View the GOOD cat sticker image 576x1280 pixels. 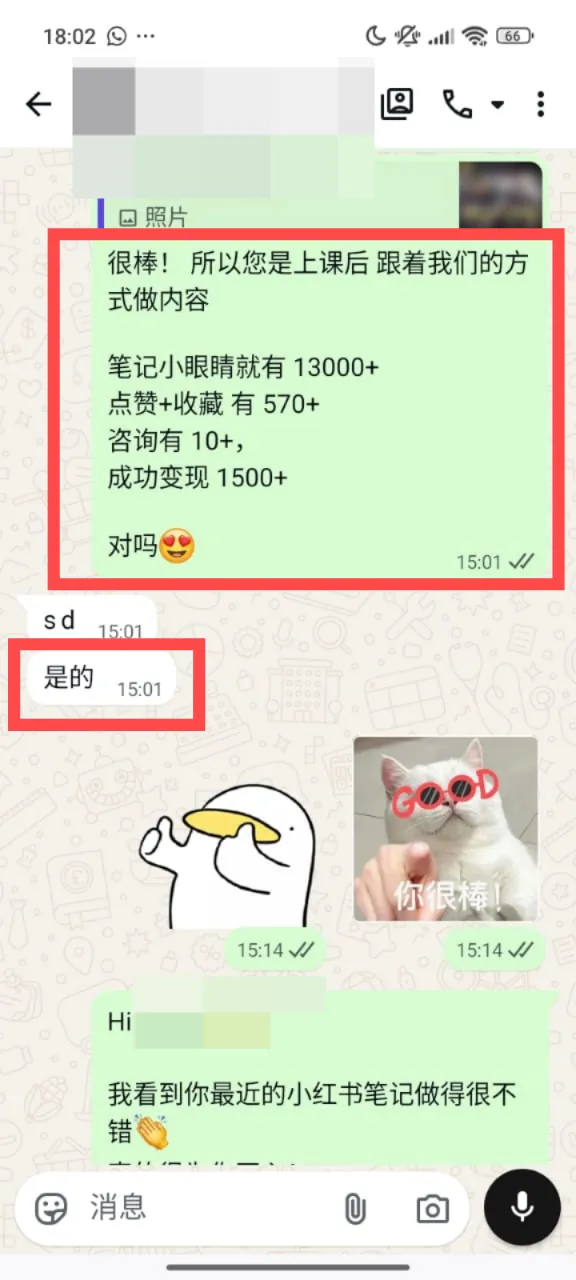coord(446,829)
